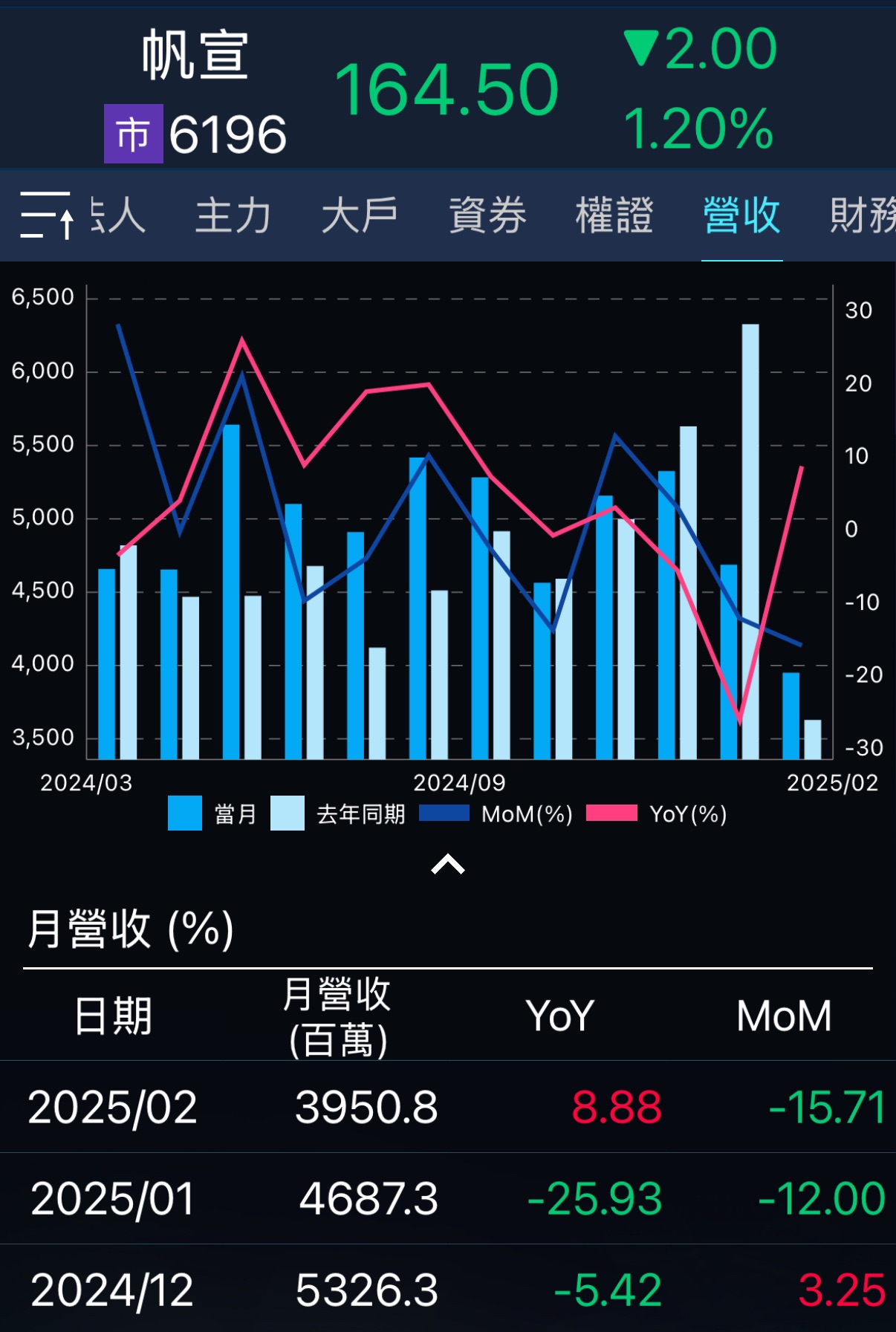The image size is (896, 1332).
Task: Switch to the 主力 tab
Action: [233, 215]
